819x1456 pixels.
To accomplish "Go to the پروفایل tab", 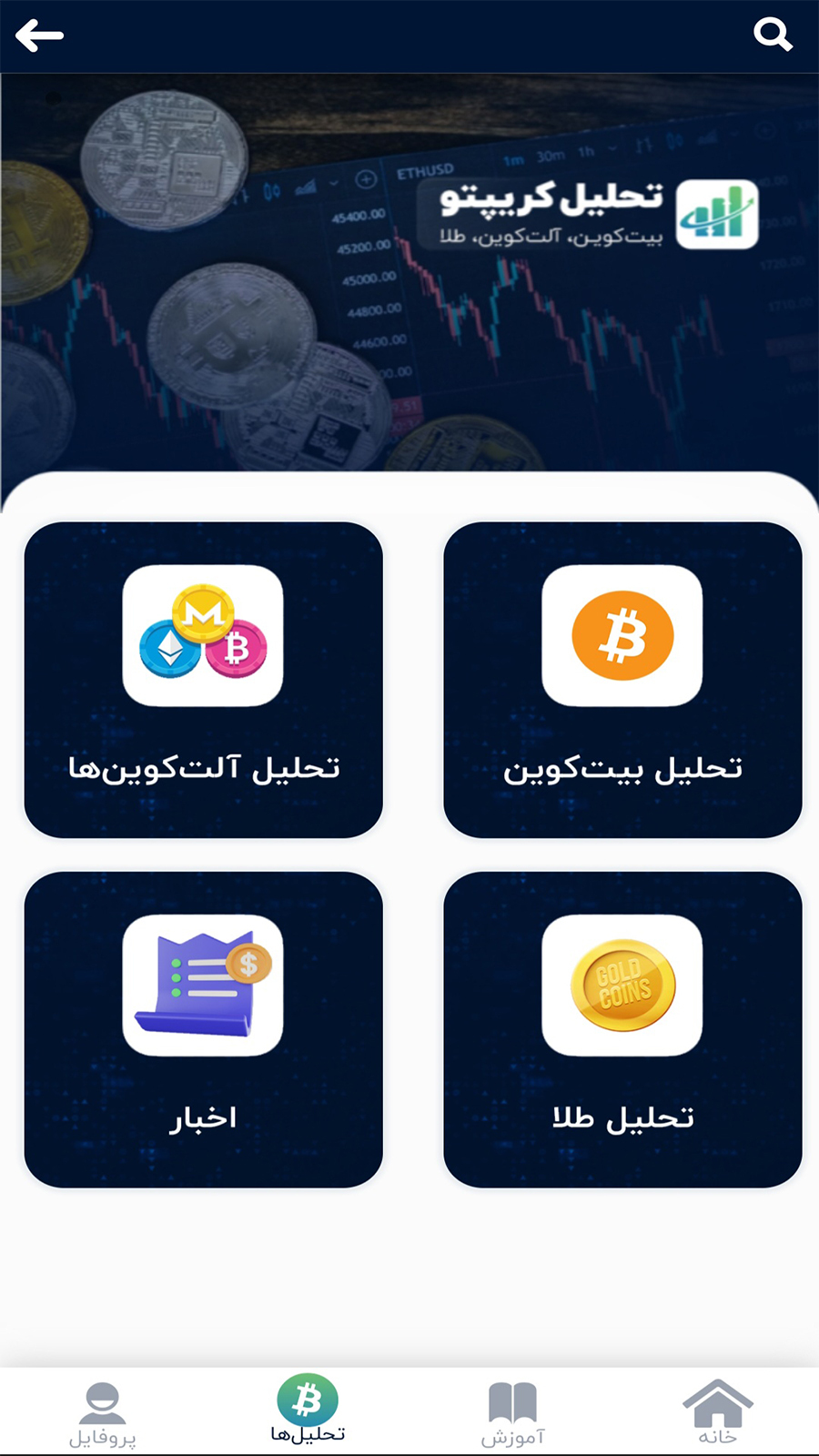I will point(102,1411).
